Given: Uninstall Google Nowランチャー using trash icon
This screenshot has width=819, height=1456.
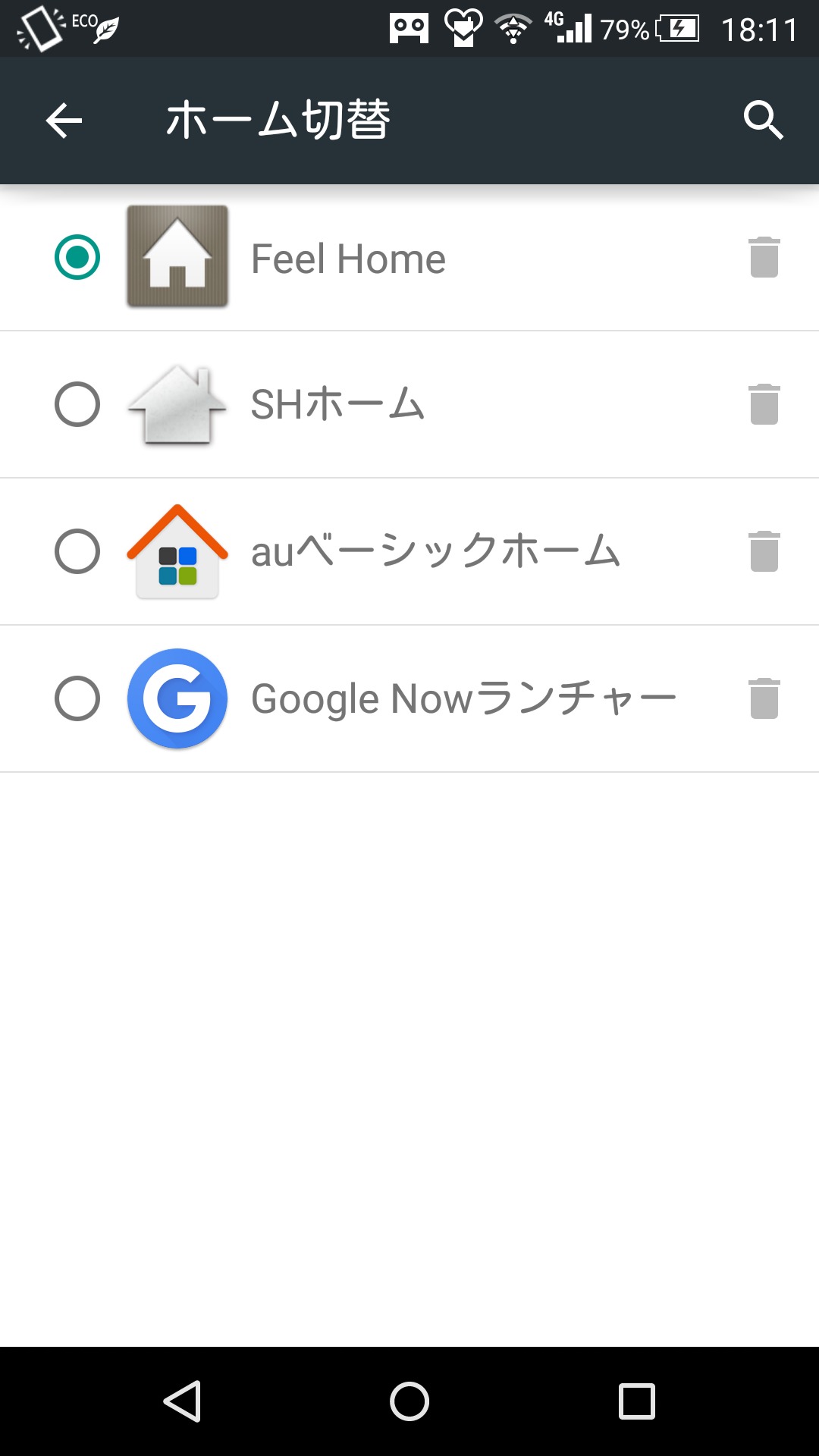Looking at the screenshot, I should 764,698.
